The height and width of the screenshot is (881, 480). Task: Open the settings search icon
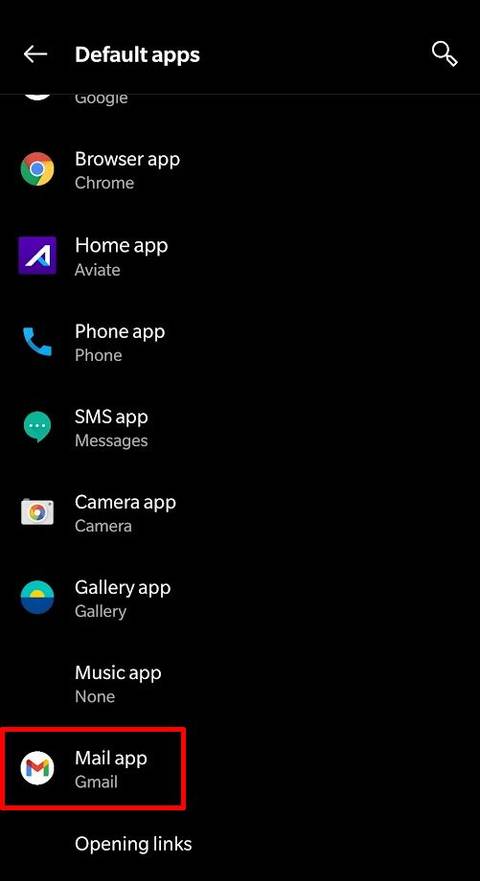444,55
